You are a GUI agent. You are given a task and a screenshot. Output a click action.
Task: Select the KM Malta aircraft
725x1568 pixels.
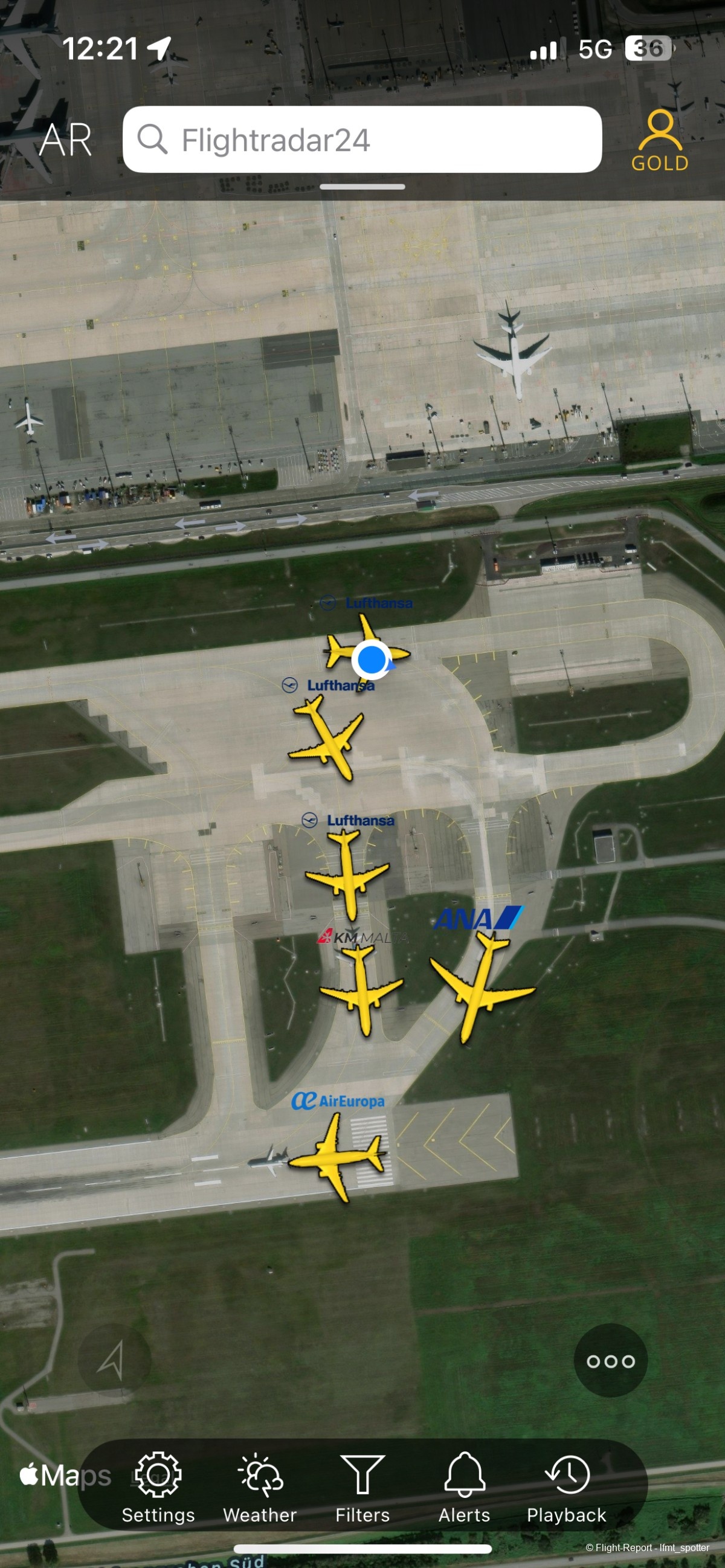(x=362, y=989)
